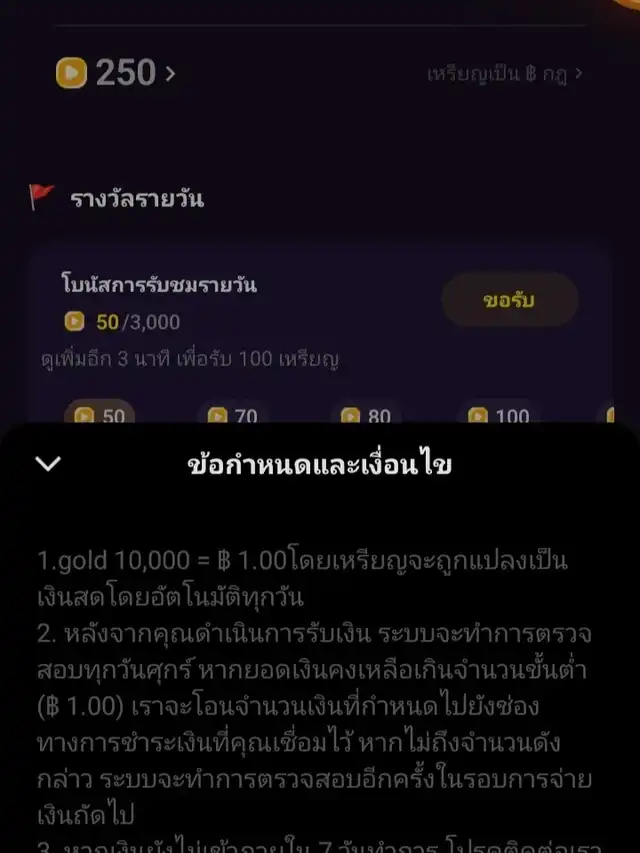Viewport: 640px width, 853px height.
Task: Open the 250 coins balance details
Action: (x=115, y=73)
